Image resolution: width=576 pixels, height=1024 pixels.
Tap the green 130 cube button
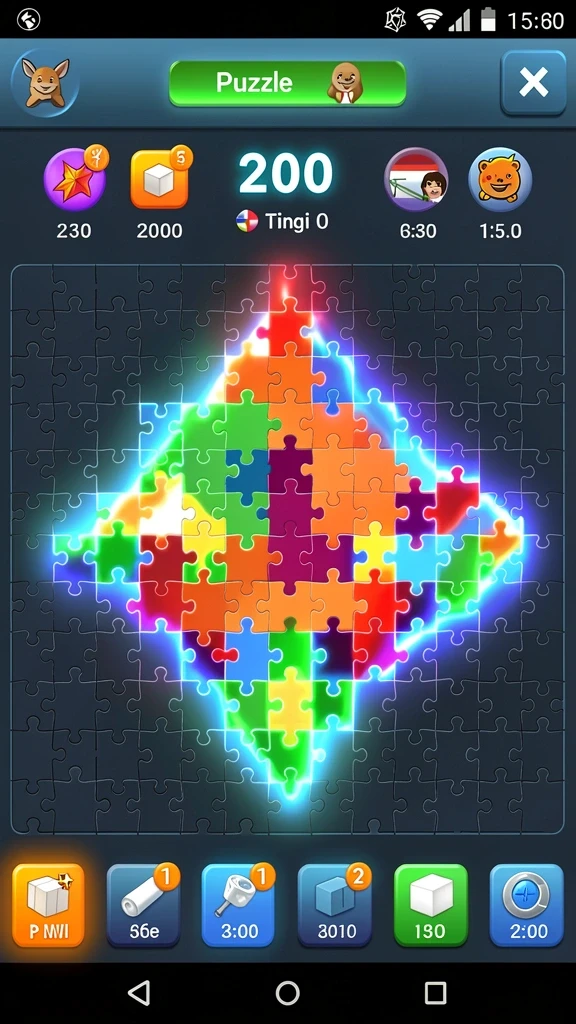(431, 904)
